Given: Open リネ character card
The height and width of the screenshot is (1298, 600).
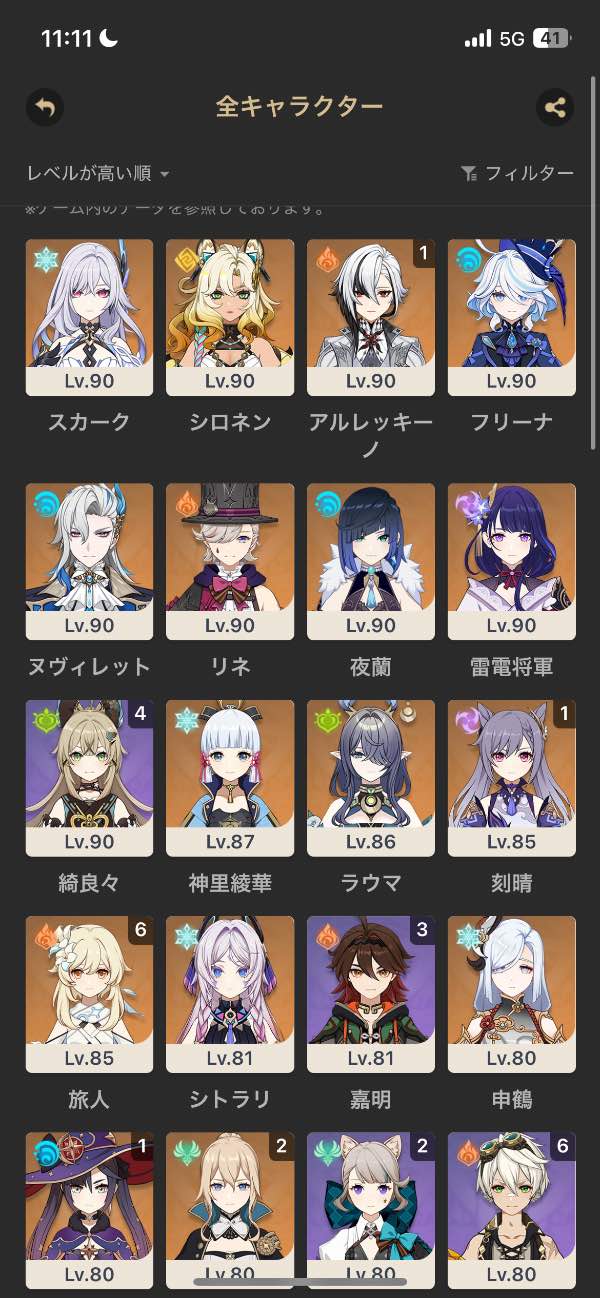Looking at the screenshot, I should click(x=230, y=561).
